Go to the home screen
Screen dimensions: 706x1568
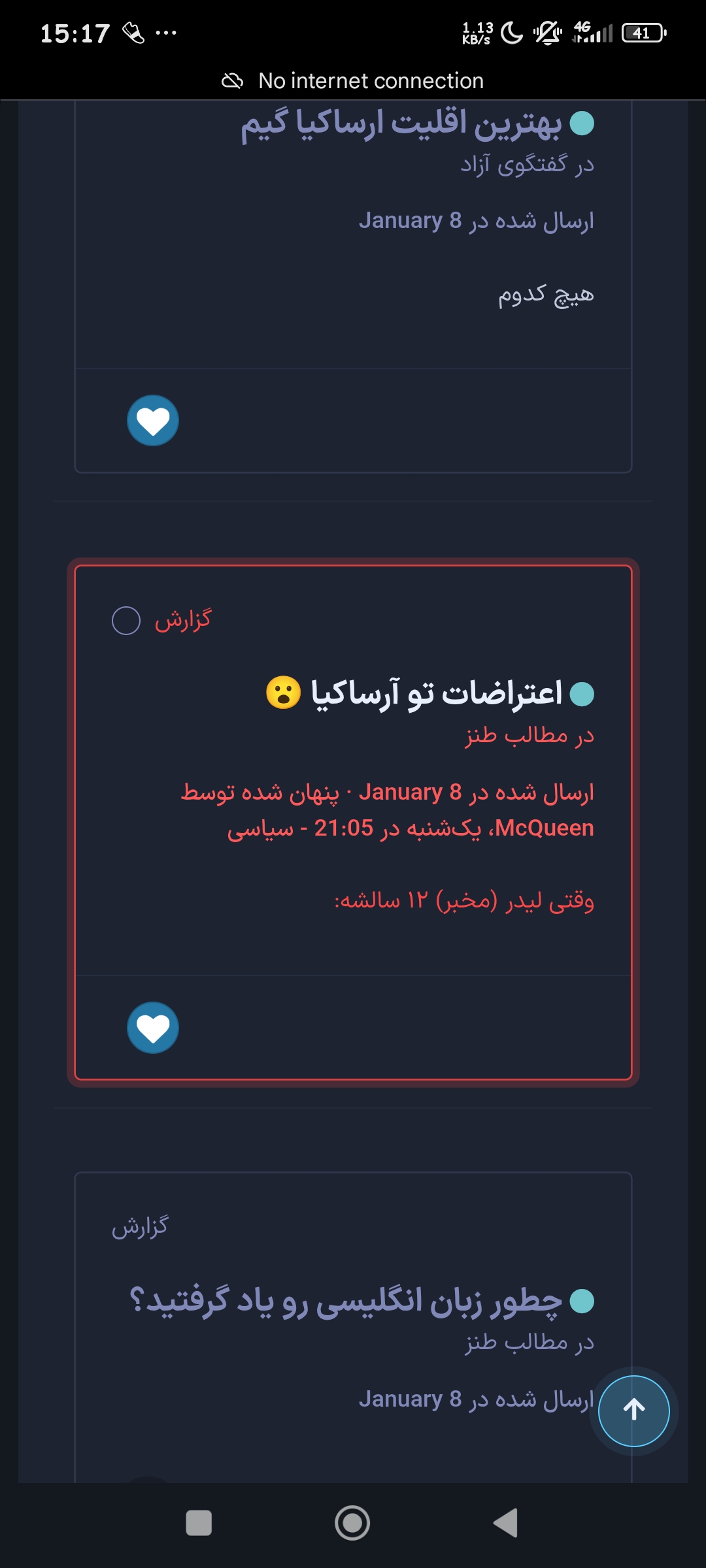coord(352,1523)
